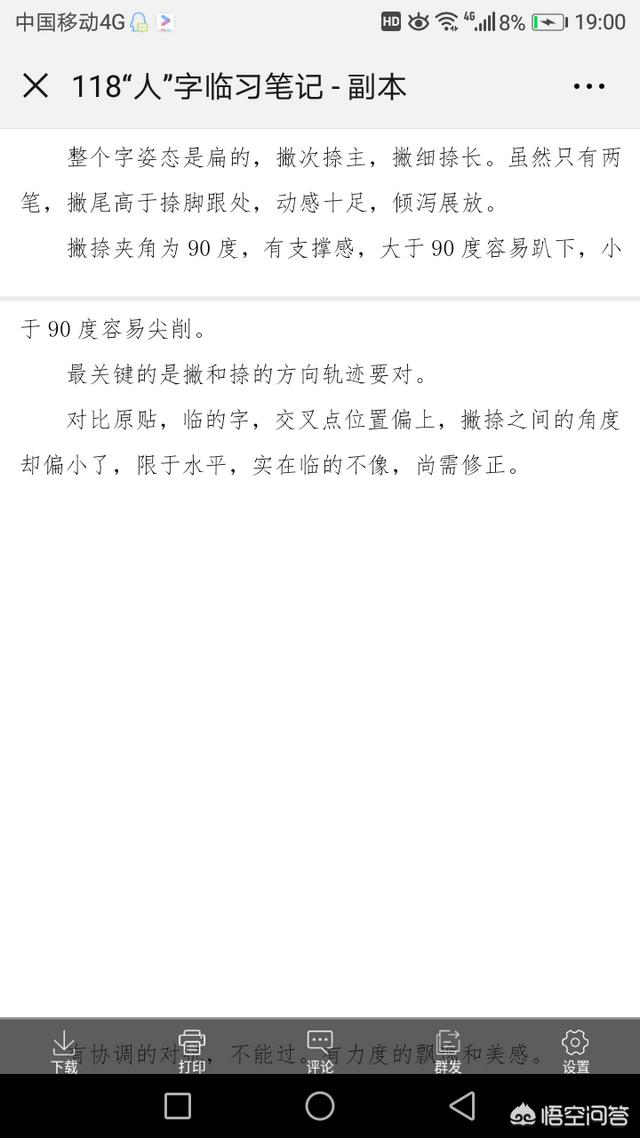Open 设置 settings
Image resolution: width=640 pixels, height=1138 pixels.
(575, 1051)
